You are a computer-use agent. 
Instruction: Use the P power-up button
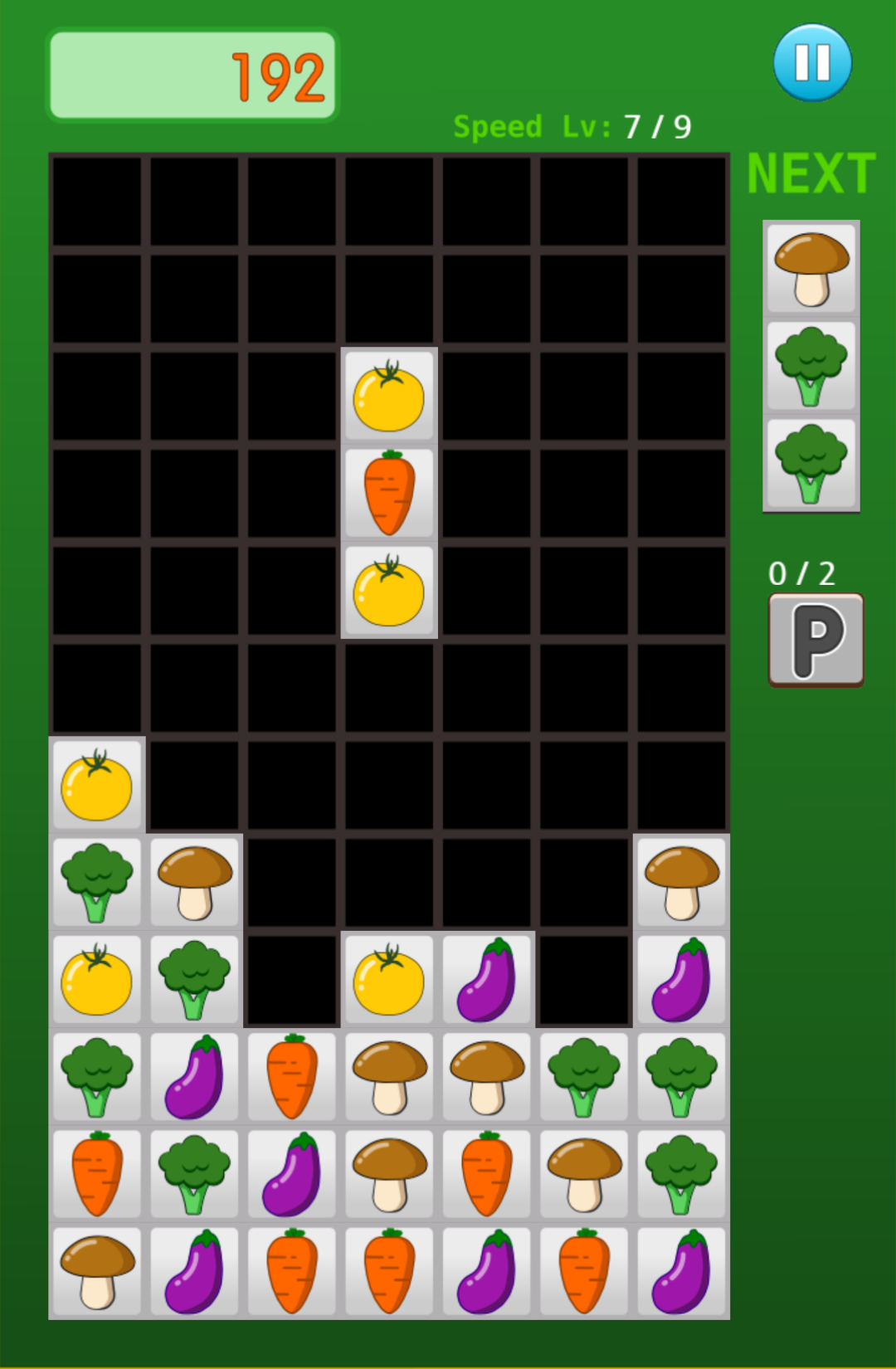pos(816,639)
